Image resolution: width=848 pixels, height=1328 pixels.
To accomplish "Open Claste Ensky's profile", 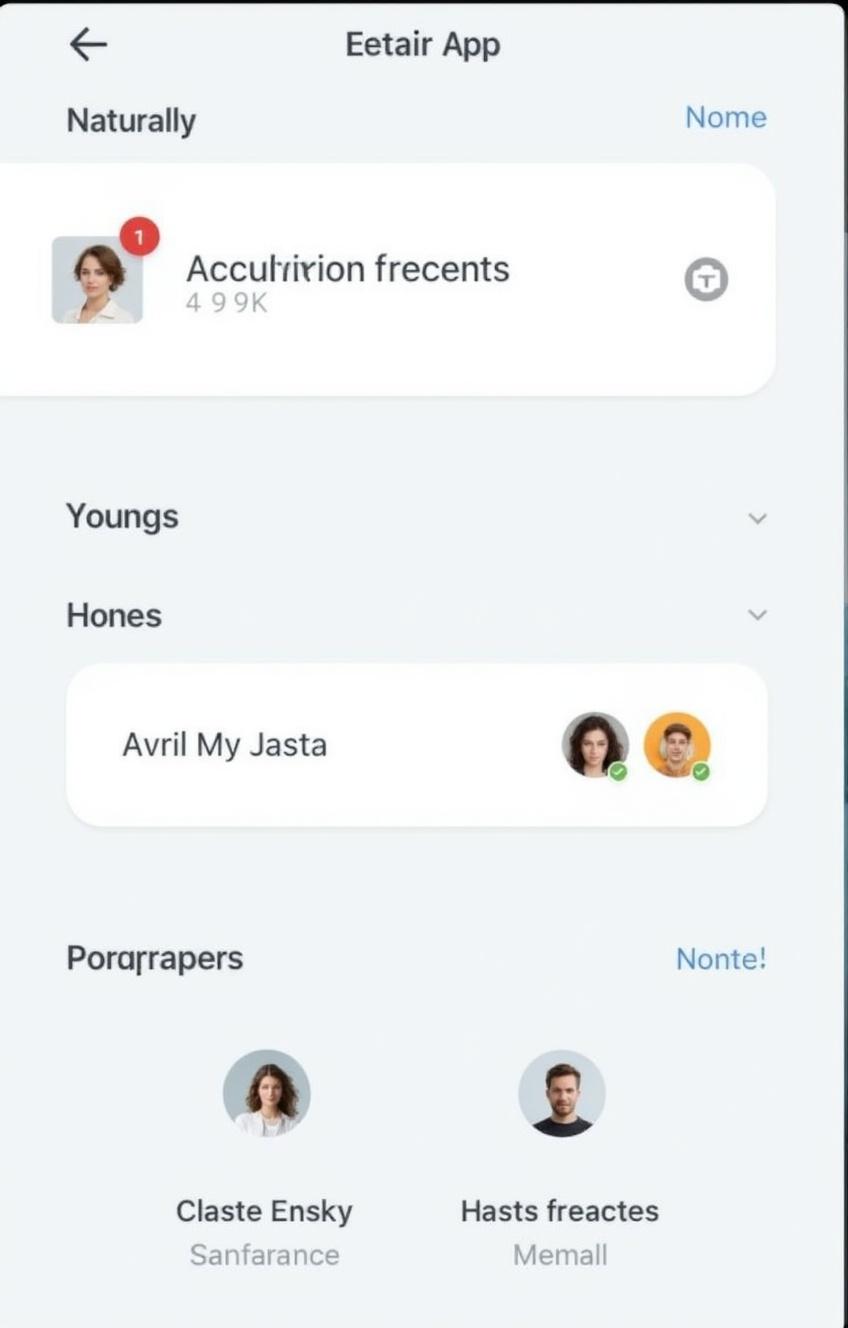I will tap(266, 1094).
